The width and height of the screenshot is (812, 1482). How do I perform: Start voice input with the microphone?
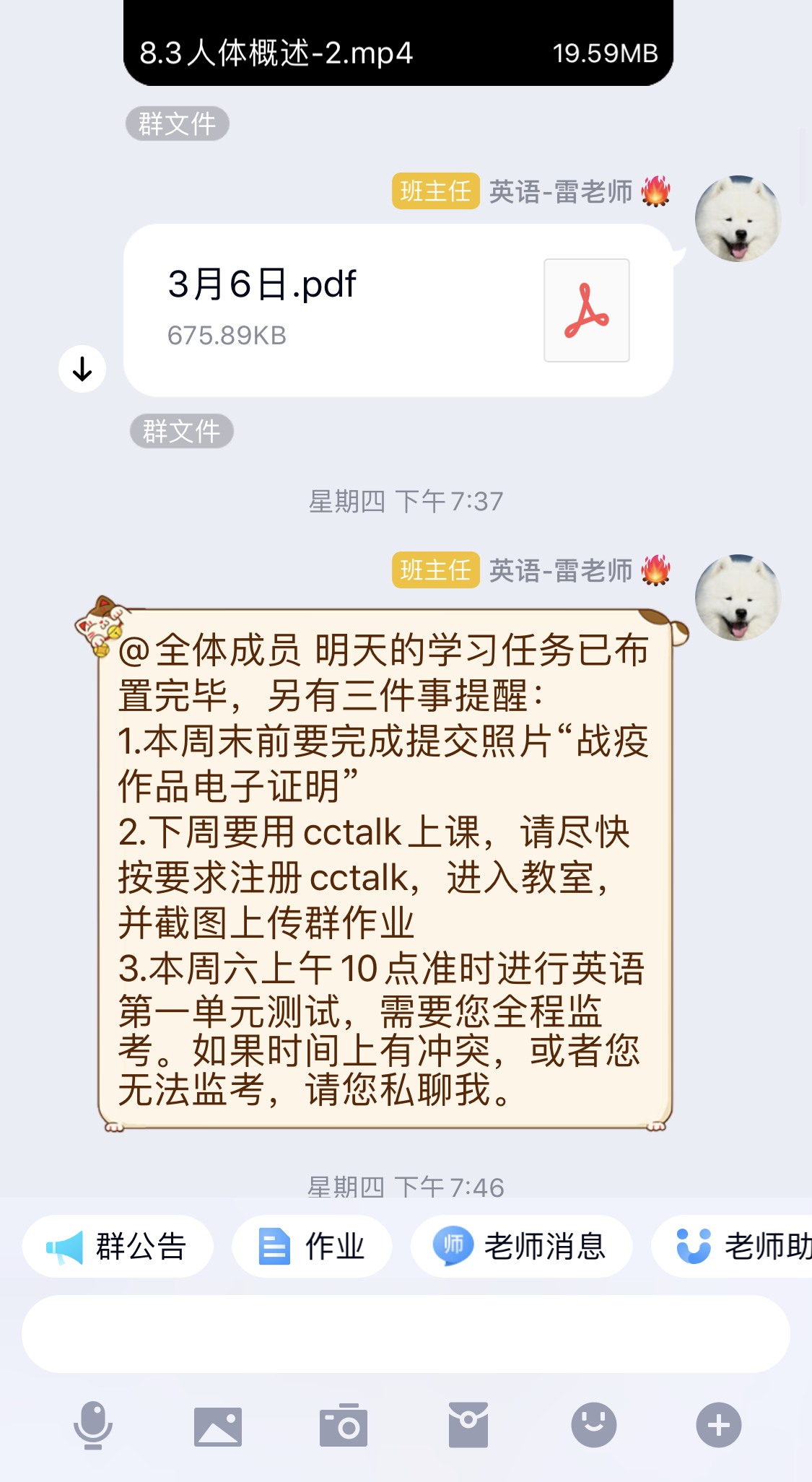click(93, 1425)
